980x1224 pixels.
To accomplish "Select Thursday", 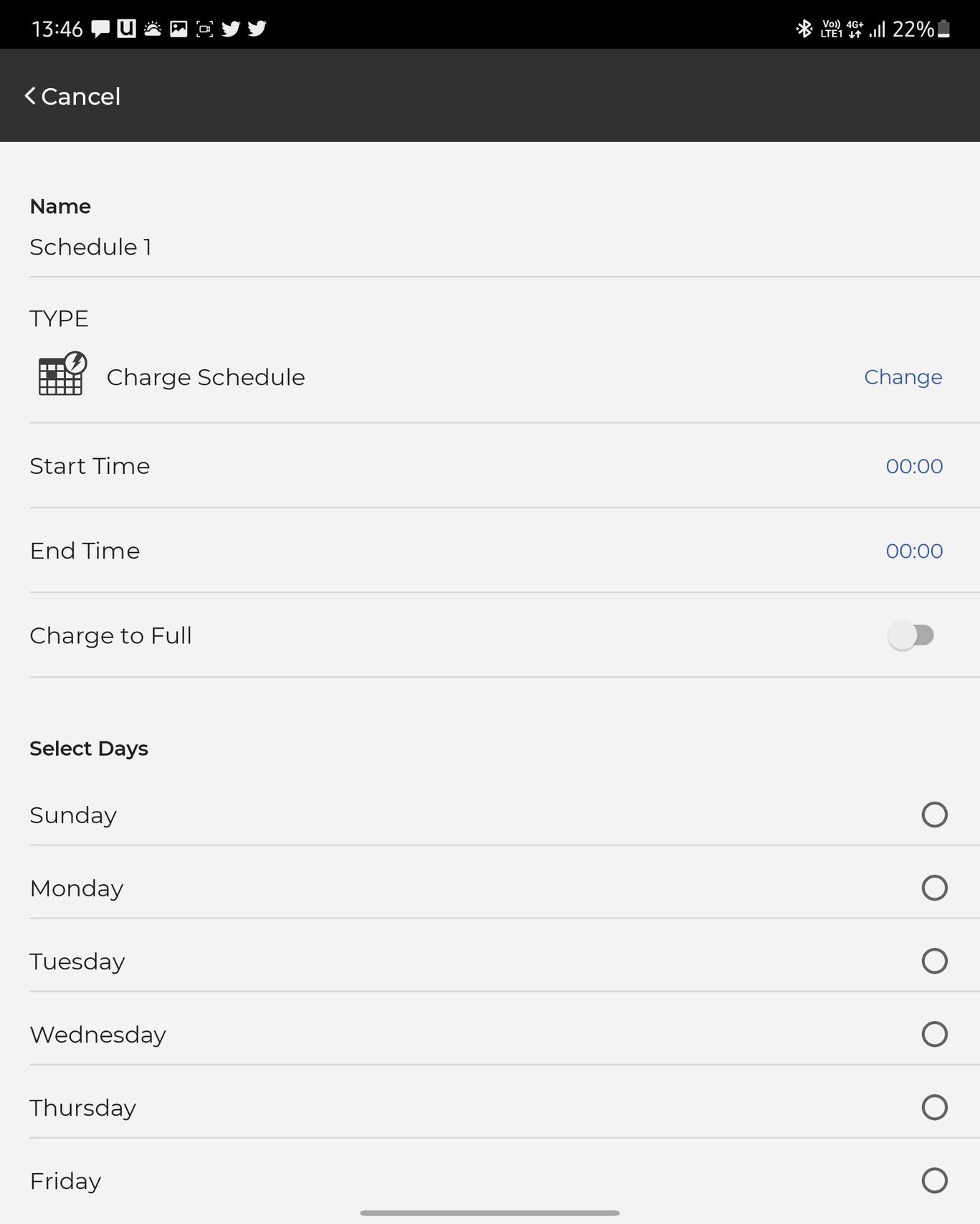I will click(x=934, y=1107).
